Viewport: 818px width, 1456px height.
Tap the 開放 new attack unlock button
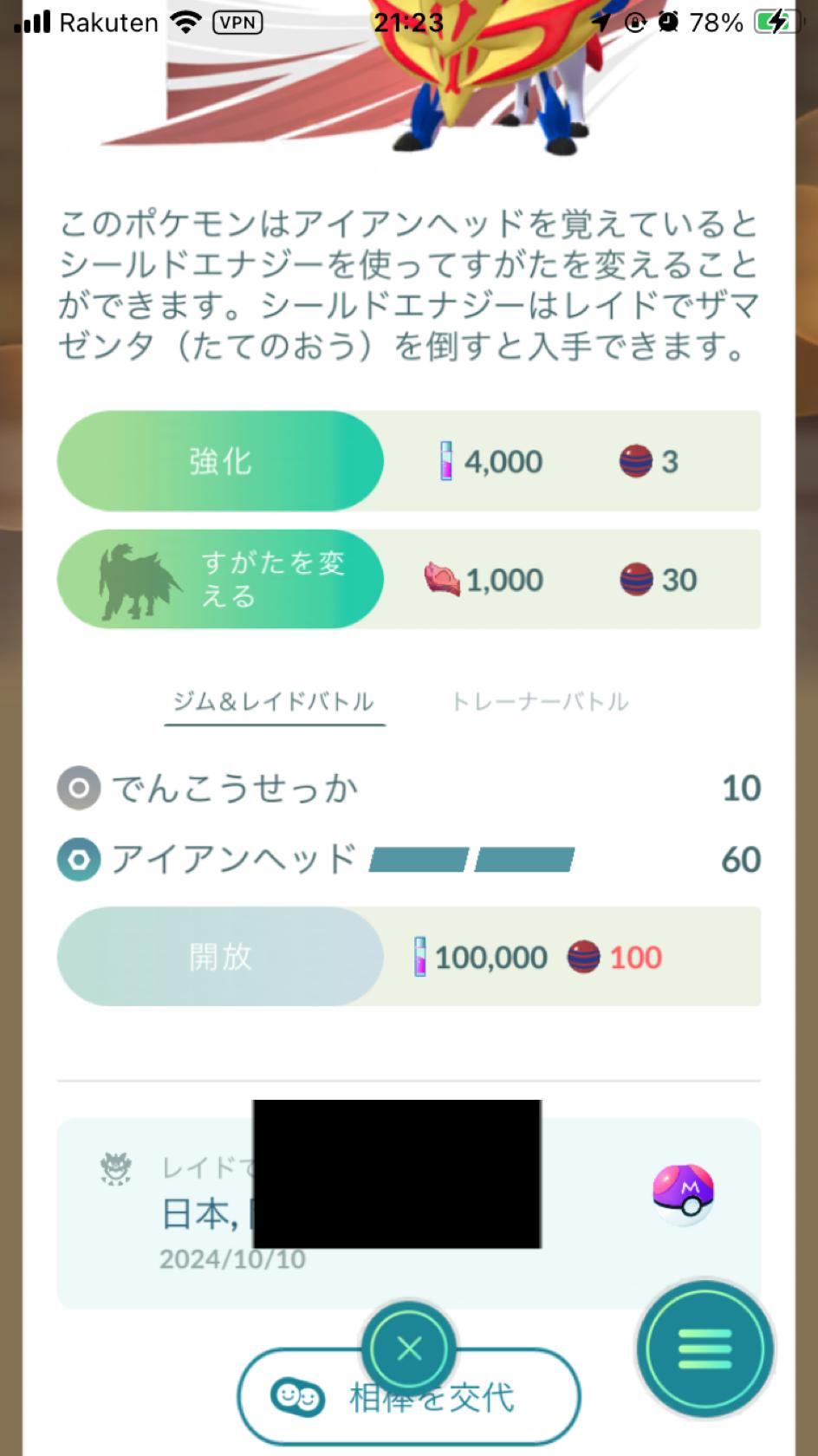point(220,957)
